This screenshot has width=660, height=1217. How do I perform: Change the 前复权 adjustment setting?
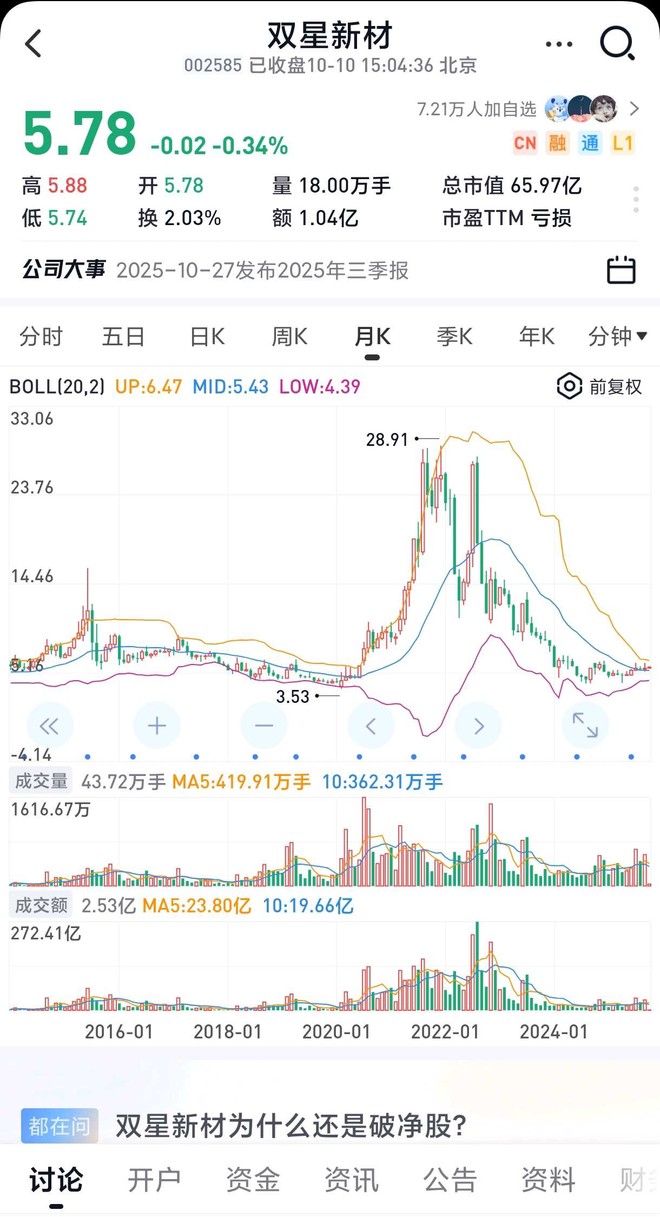tap(600, 386)
